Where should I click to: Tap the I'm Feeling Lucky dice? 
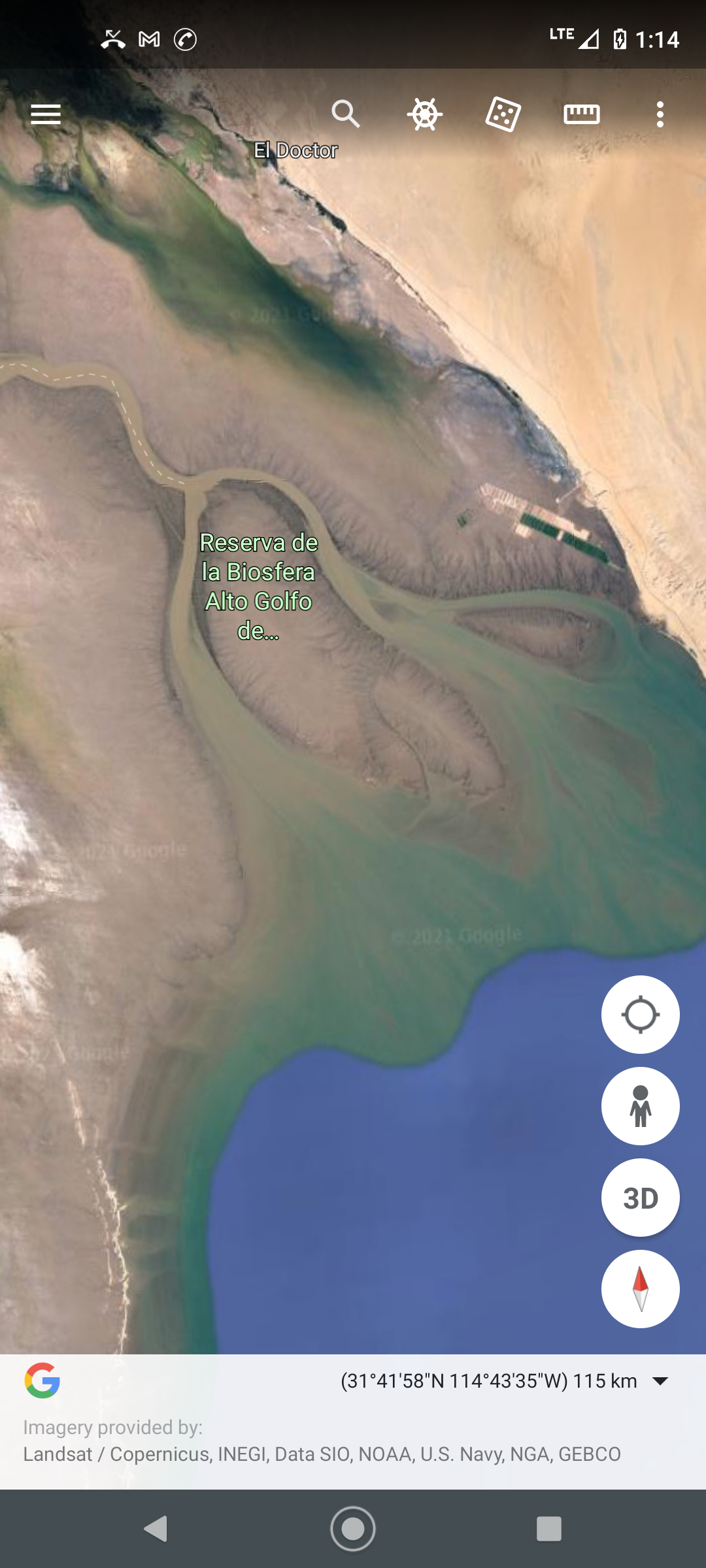(503, 114)
